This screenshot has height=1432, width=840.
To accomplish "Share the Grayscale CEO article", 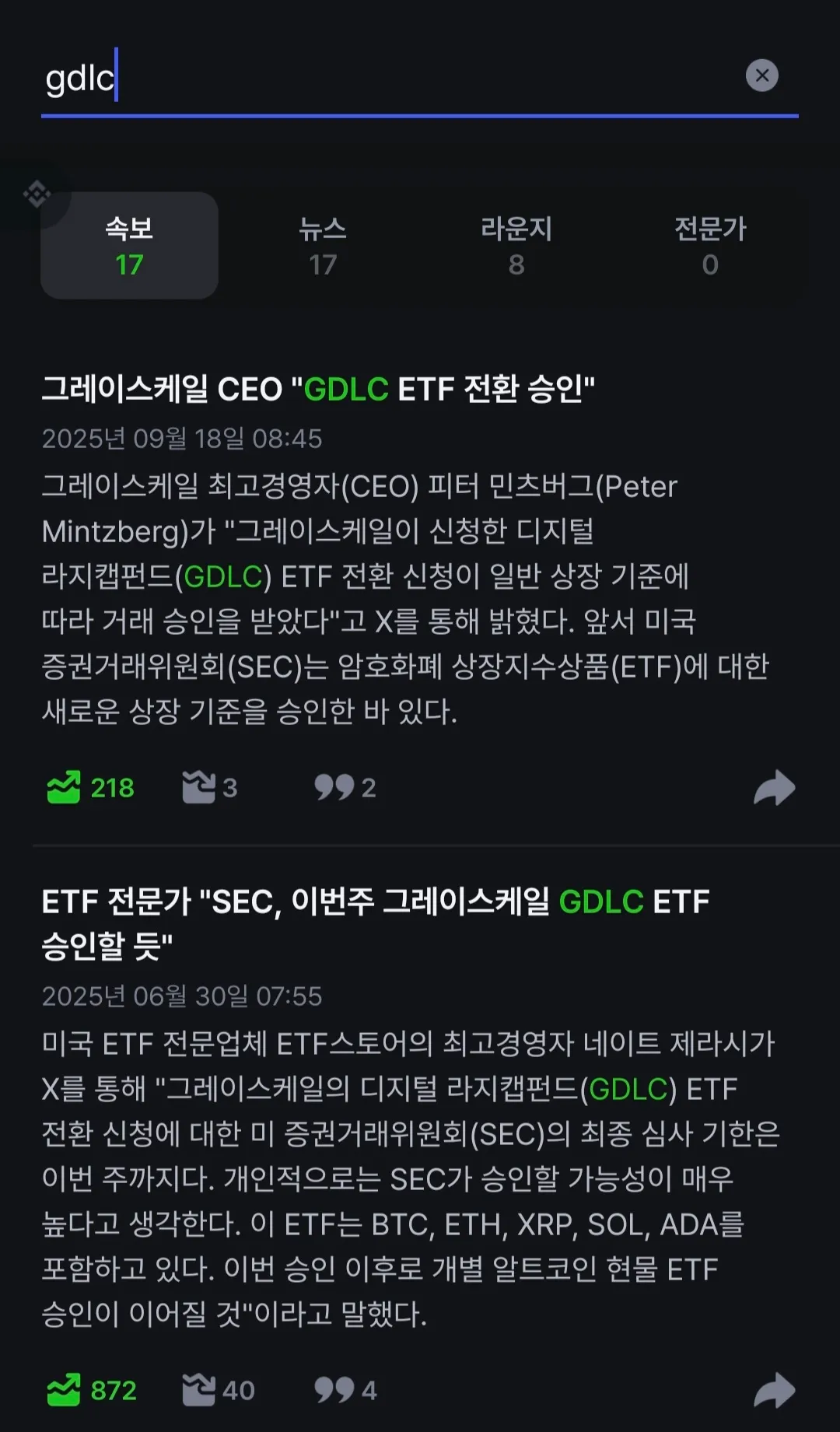I will point(774,787).
